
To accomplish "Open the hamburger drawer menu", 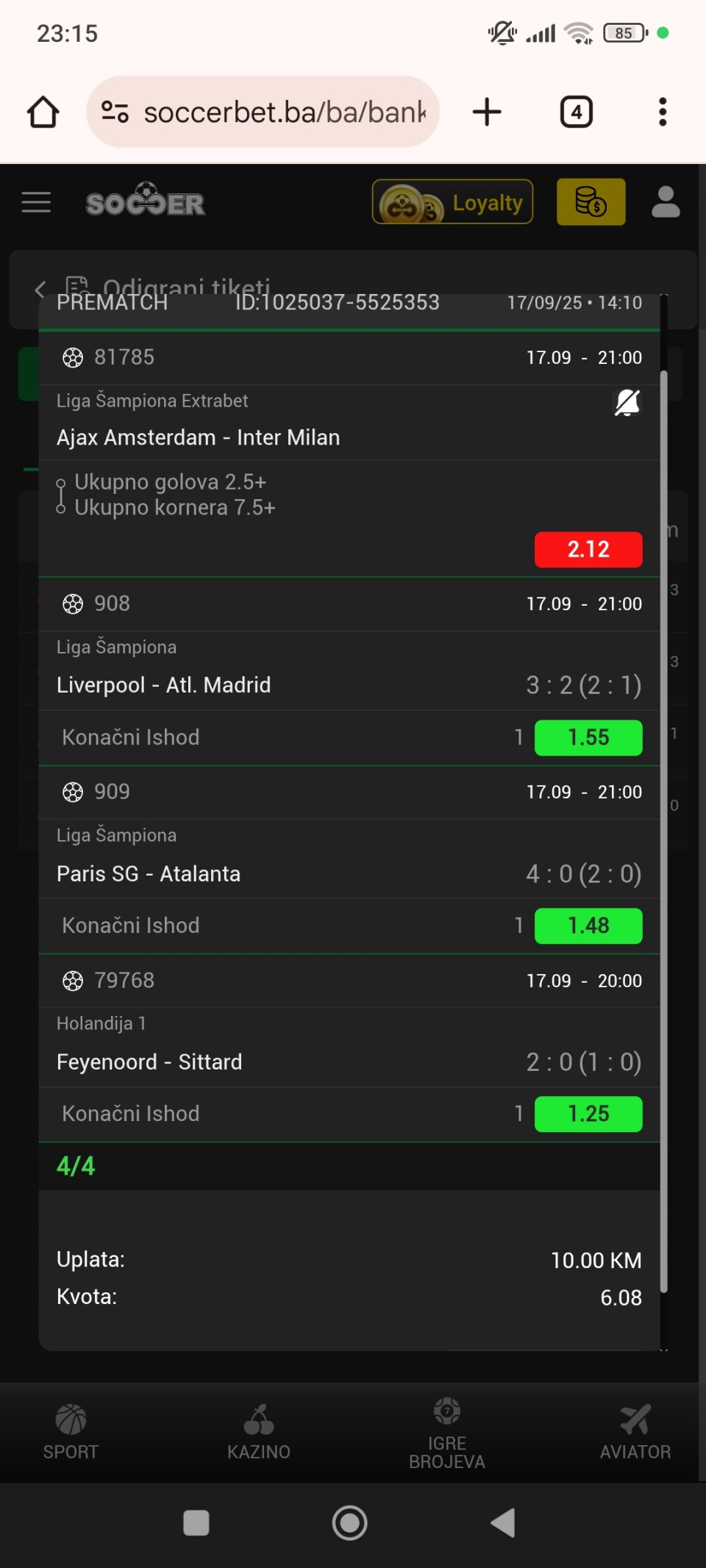I will pos(36,202).
